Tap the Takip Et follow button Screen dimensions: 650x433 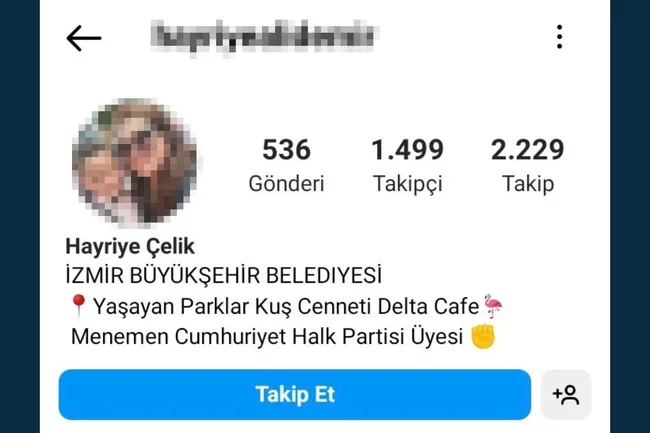[294, 394]
